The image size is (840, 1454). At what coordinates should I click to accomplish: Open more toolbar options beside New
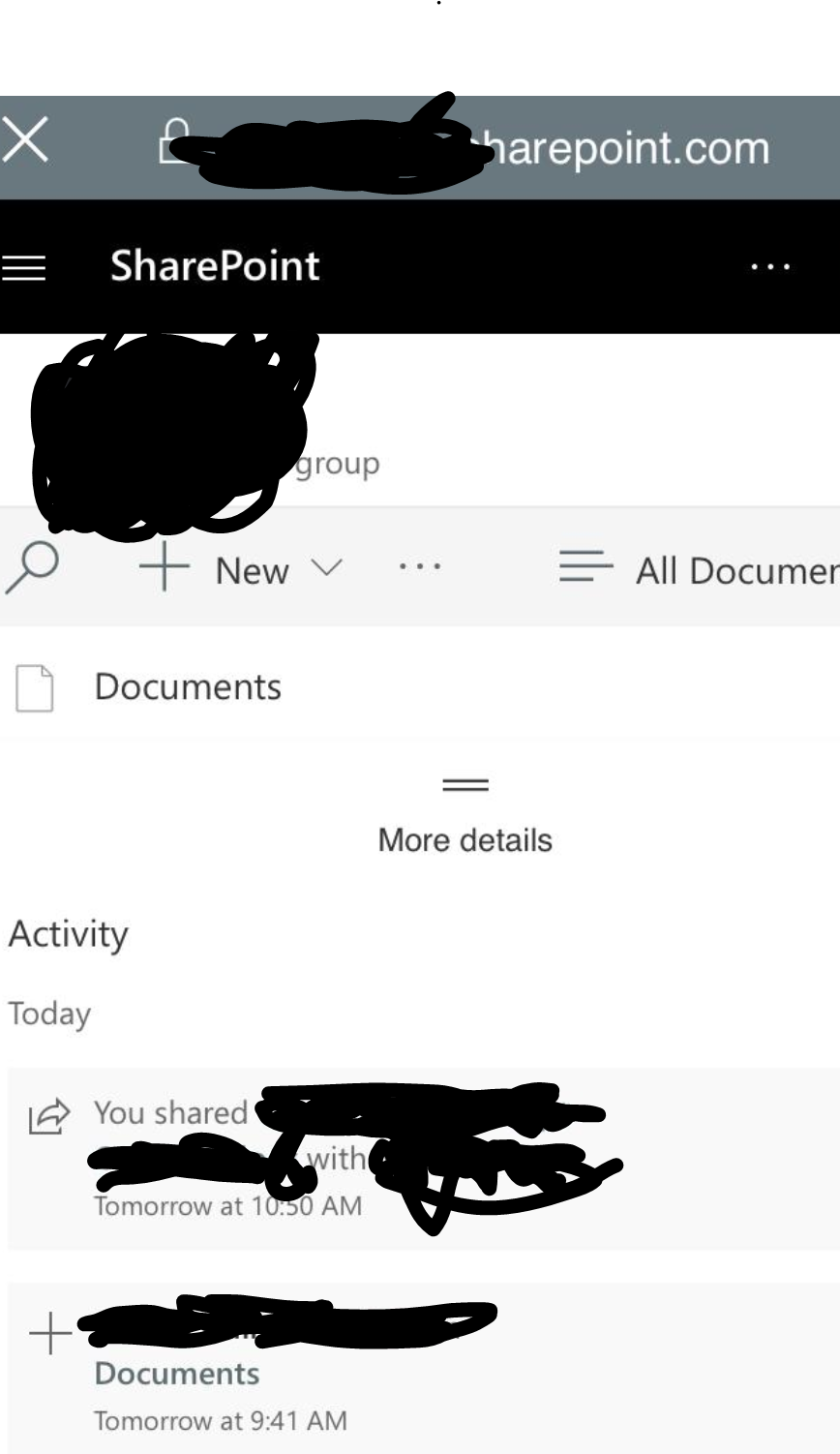[x=420, y=567]
